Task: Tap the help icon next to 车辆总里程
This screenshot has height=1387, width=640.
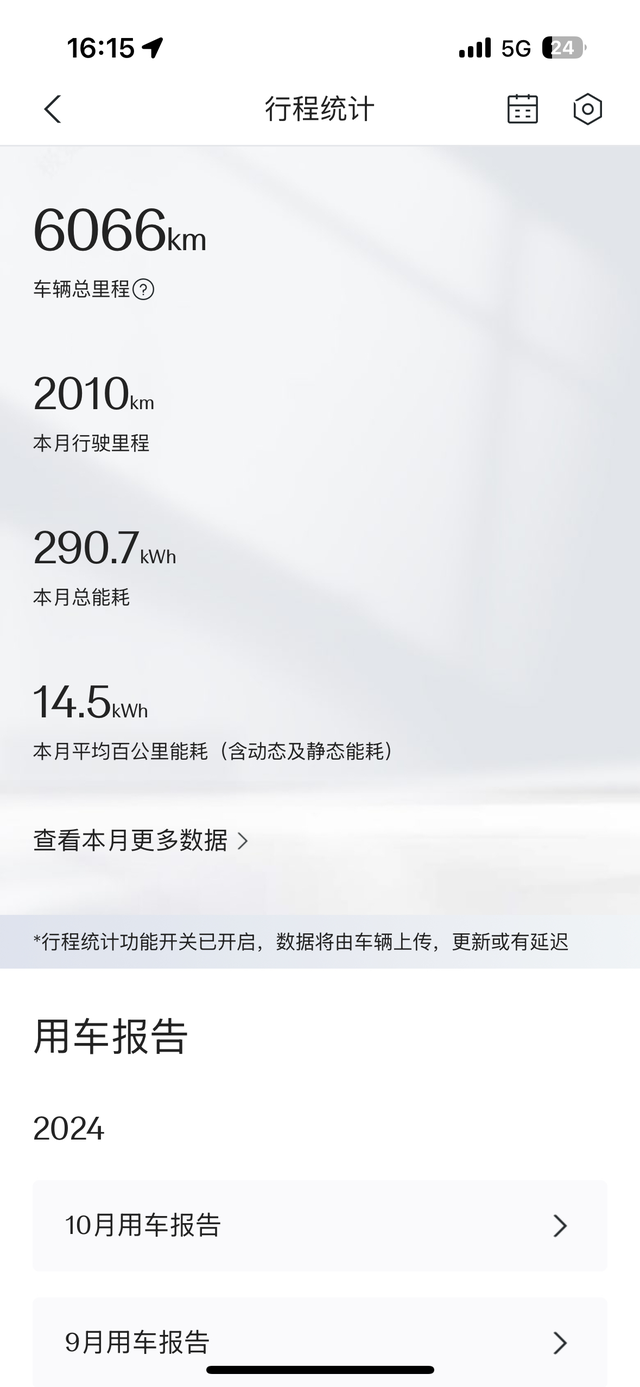Action: [x=144, y=290]
